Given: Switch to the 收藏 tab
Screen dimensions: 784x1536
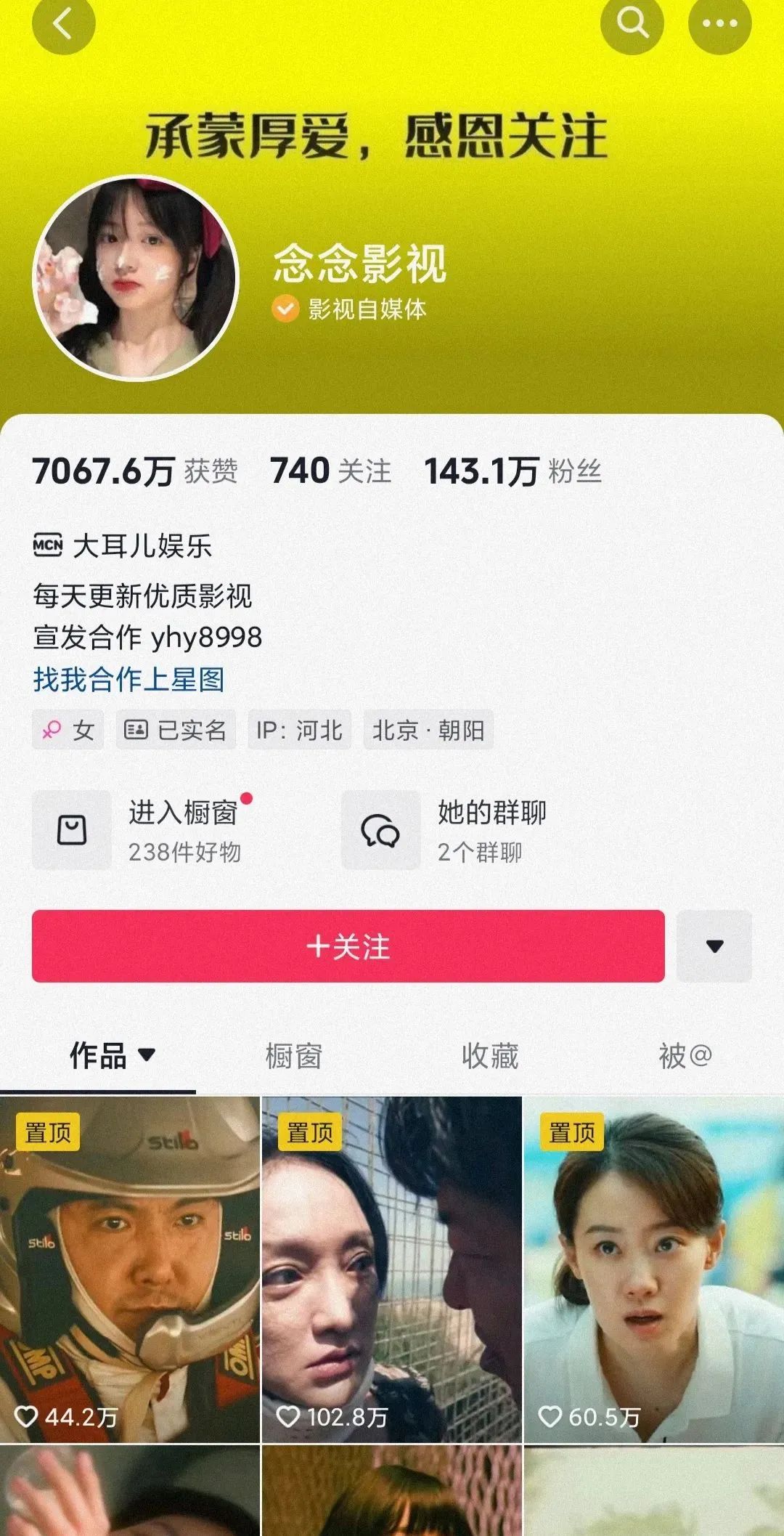Looking at the screenshot, I should 490,1056.
